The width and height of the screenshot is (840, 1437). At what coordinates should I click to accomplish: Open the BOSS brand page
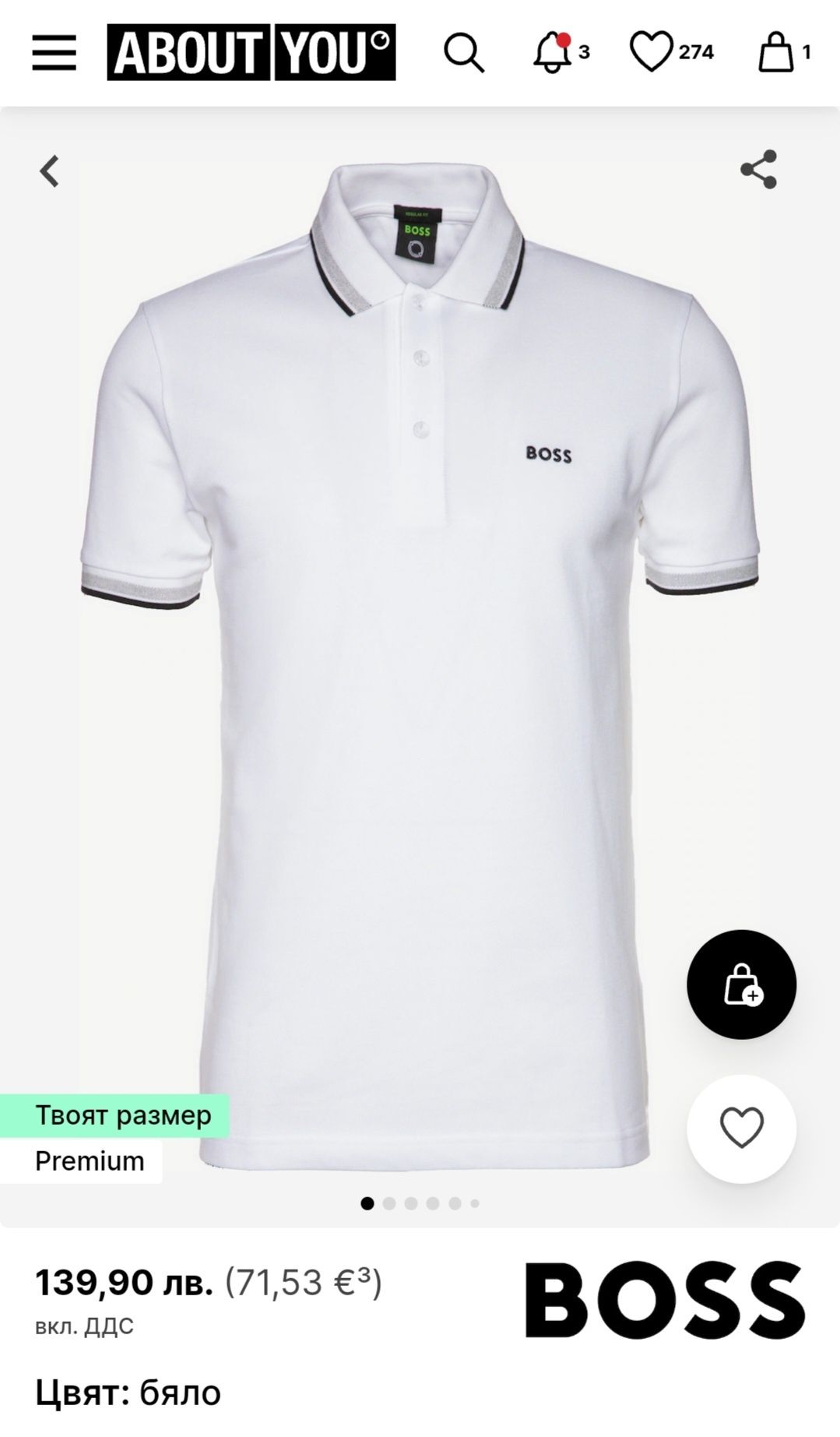coord(664,1300)
